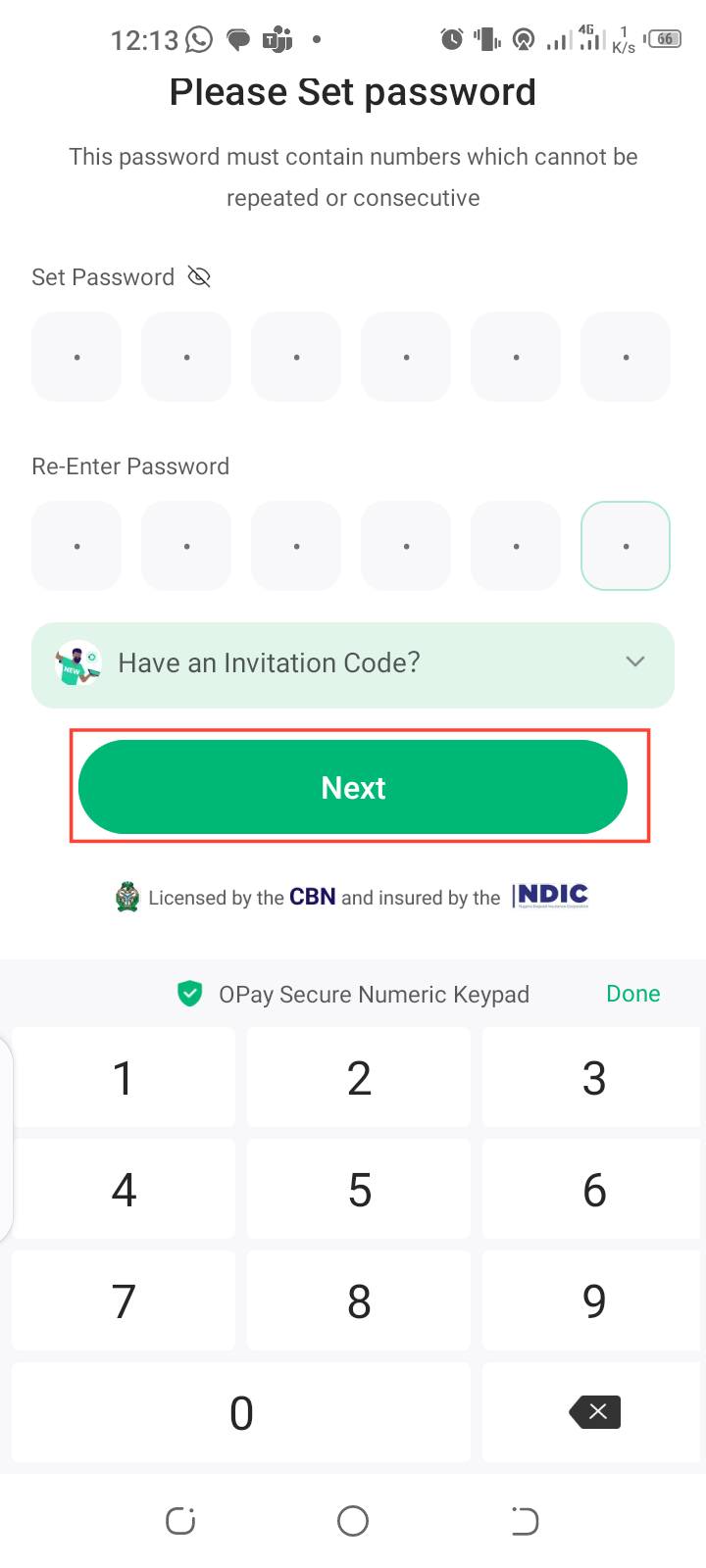Enter digit 1 on the keypad

coord(124,1078)
